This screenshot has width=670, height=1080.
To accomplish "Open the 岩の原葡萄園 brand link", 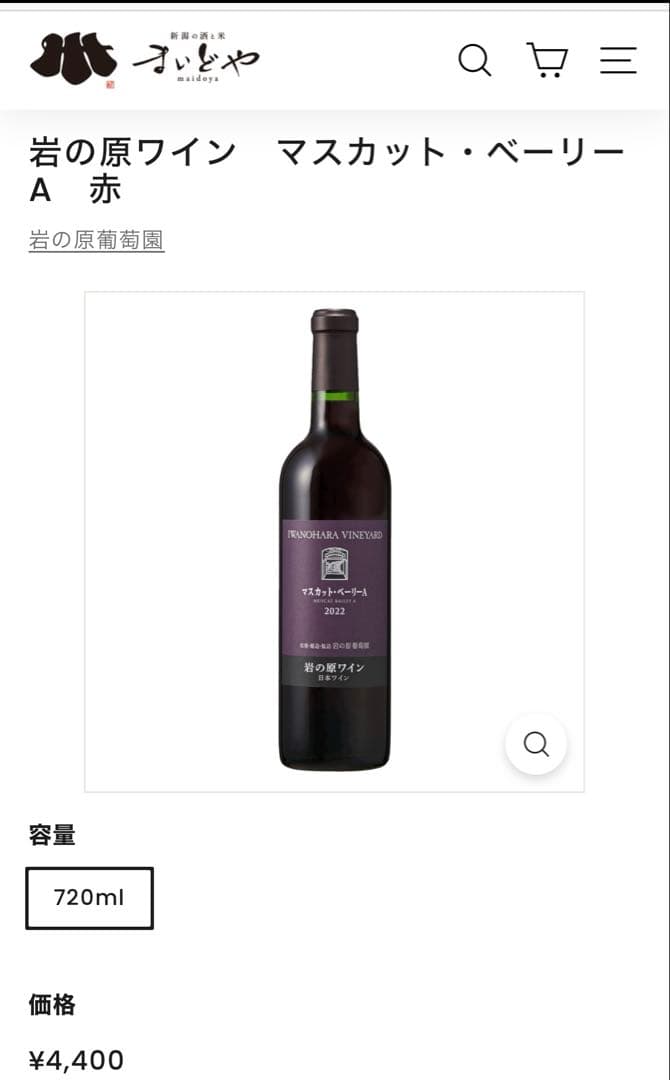I will 97,240.
